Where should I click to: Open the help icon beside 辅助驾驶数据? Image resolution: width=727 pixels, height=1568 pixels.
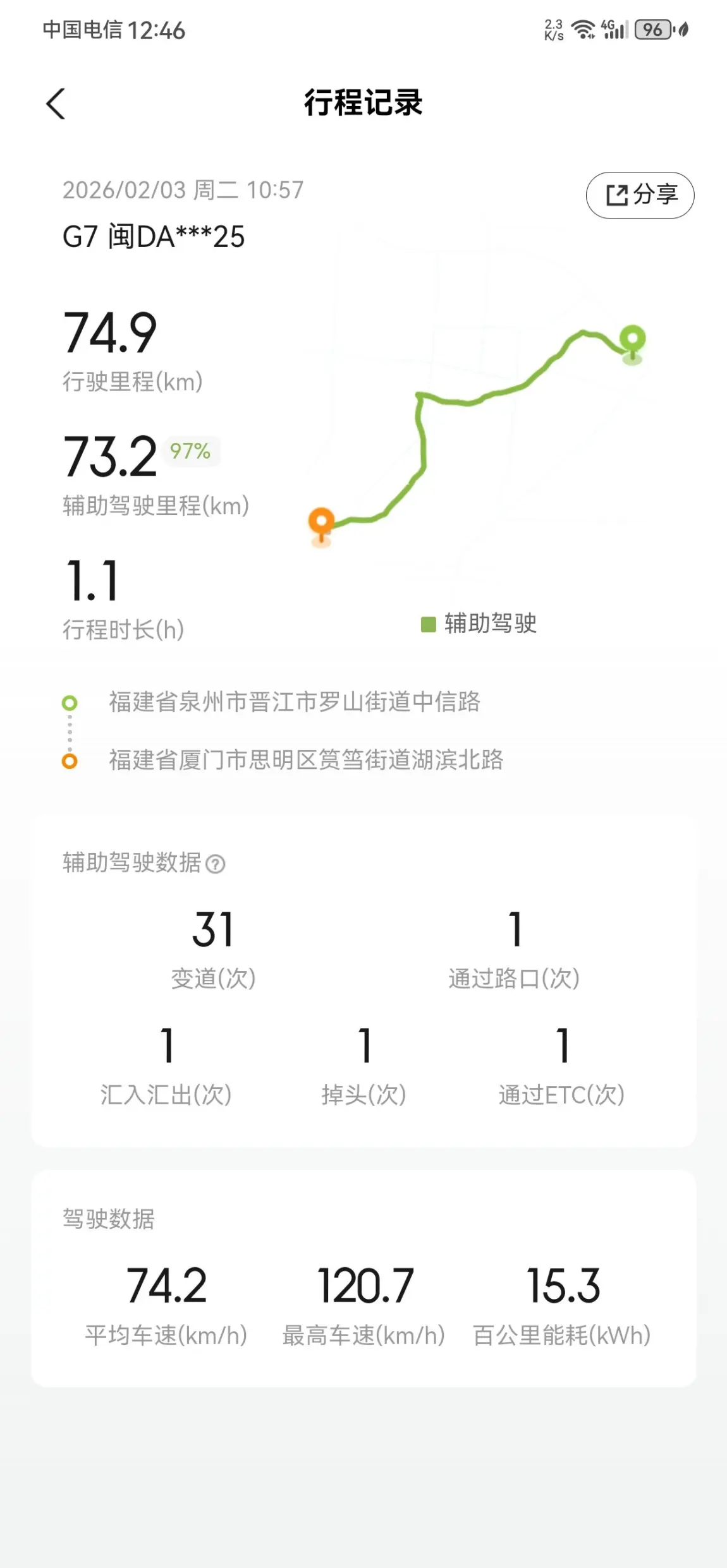(216, 864)
